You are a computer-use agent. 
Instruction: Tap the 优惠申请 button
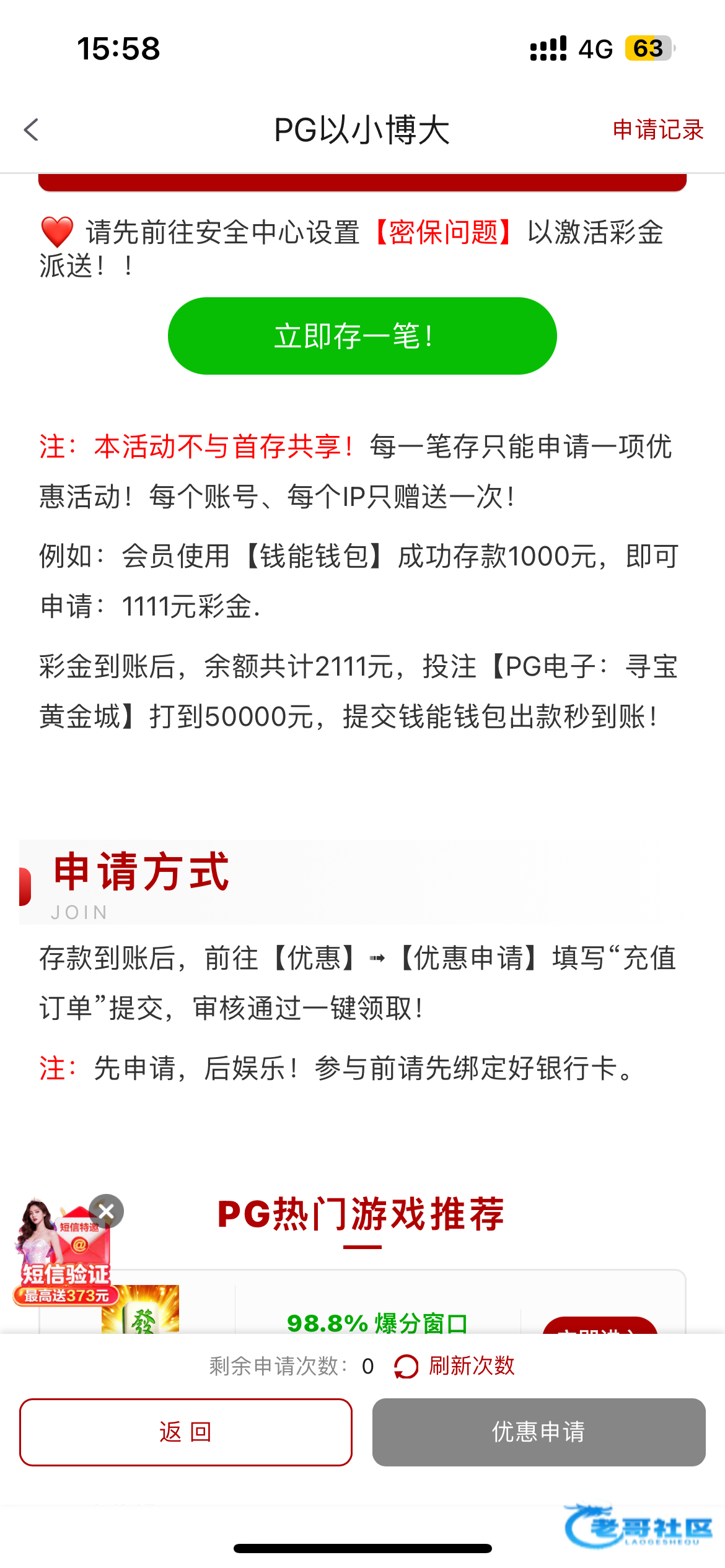[539, 1432]
